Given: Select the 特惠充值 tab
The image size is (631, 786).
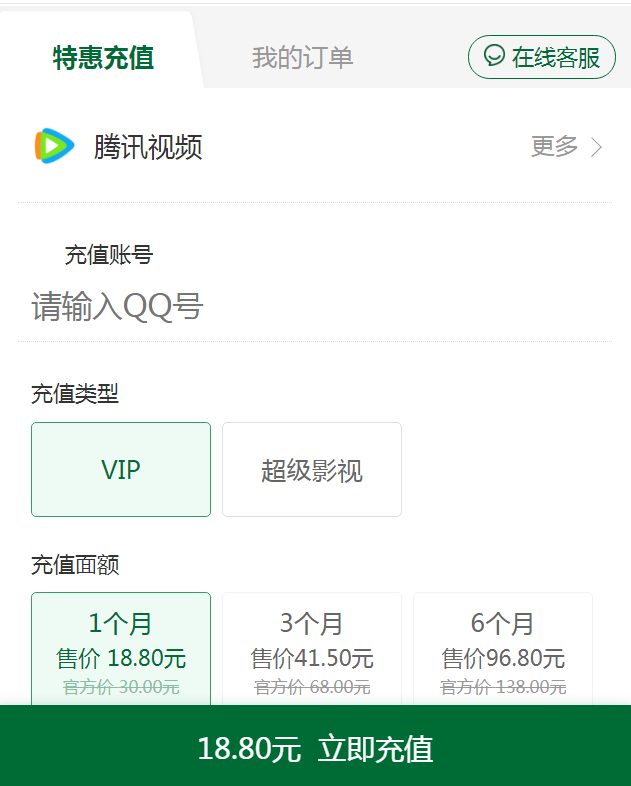Looking at the screenshot, I should [103, 57].
